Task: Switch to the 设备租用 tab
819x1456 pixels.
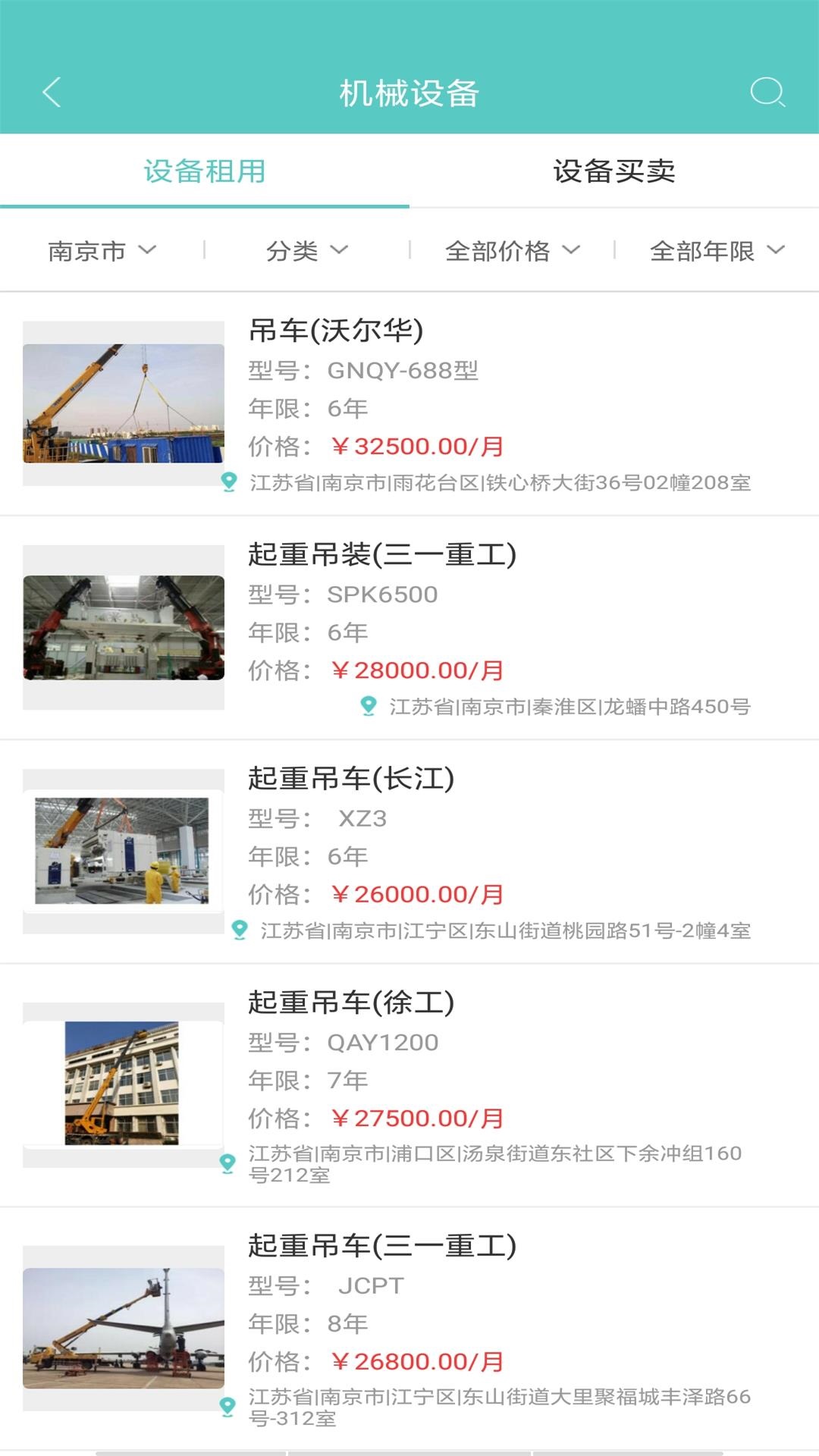Action: [x=205, y=171]
